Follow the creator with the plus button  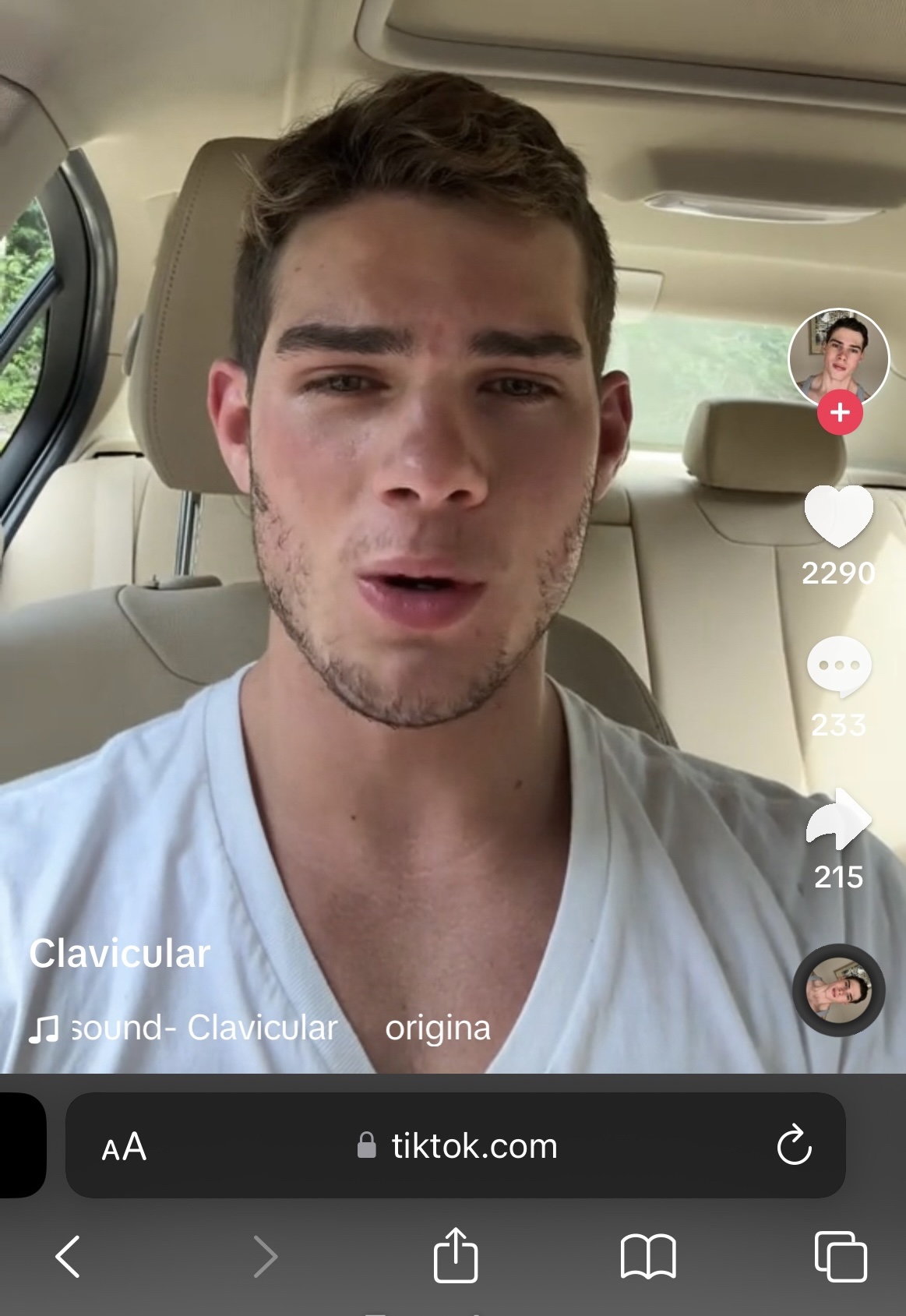(x=839, y=412)
